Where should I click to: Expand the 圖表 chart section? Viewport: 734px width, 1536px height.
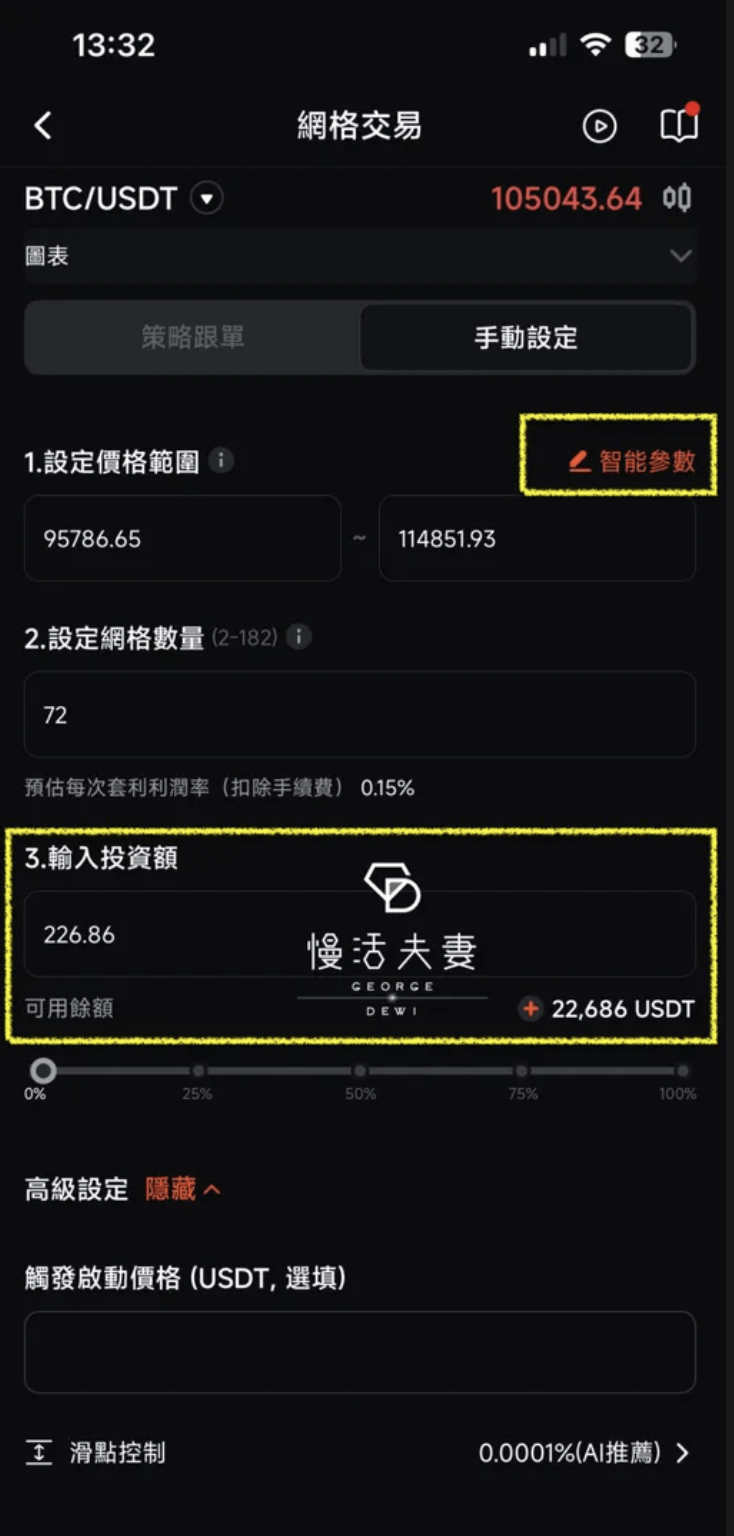(x=360, y=256)
